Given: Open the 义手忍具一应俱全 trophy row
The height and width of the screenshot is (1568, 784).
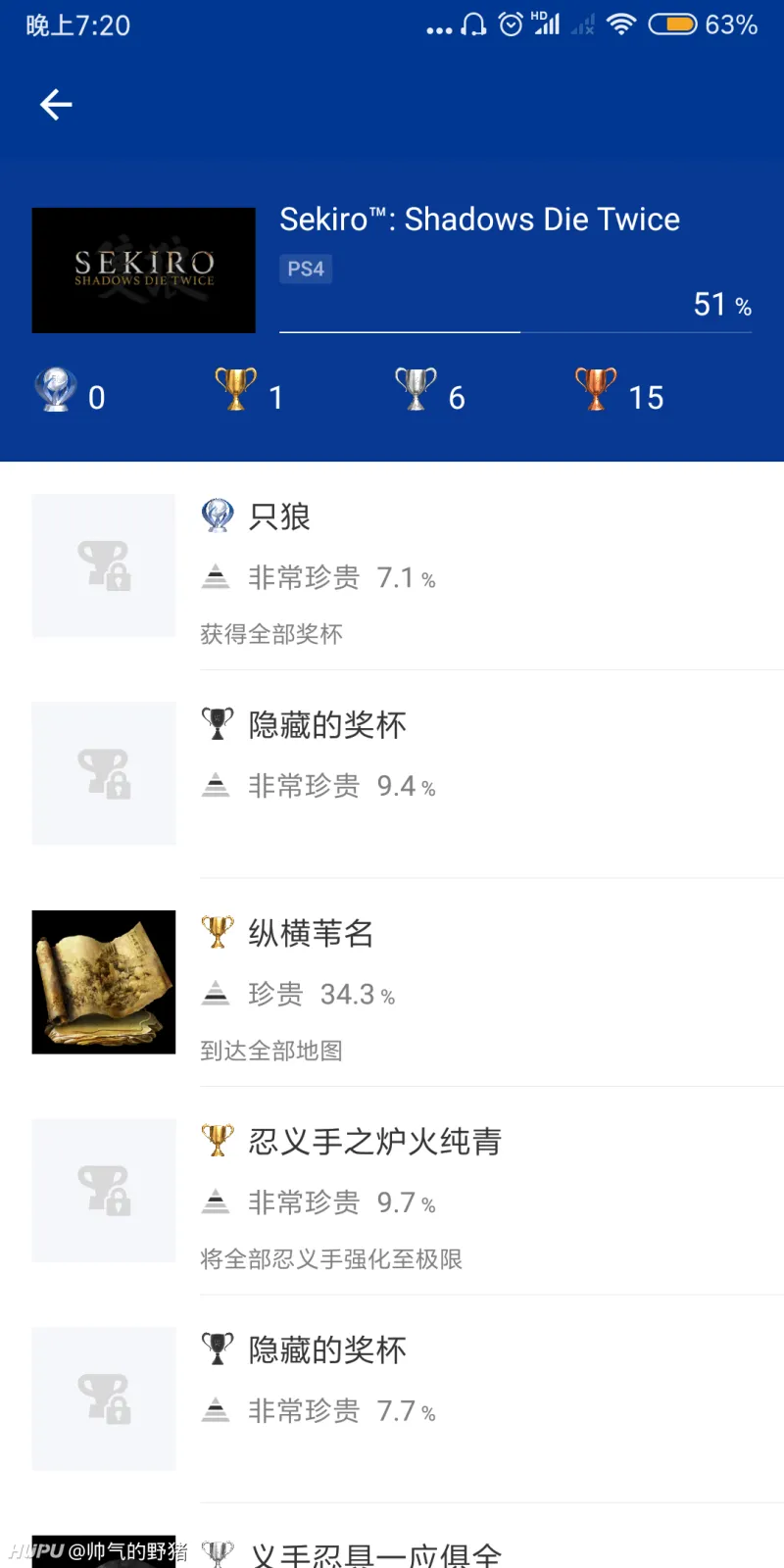Looking at the screenshot, I should pyautogui.click(x=392, y=1552).
